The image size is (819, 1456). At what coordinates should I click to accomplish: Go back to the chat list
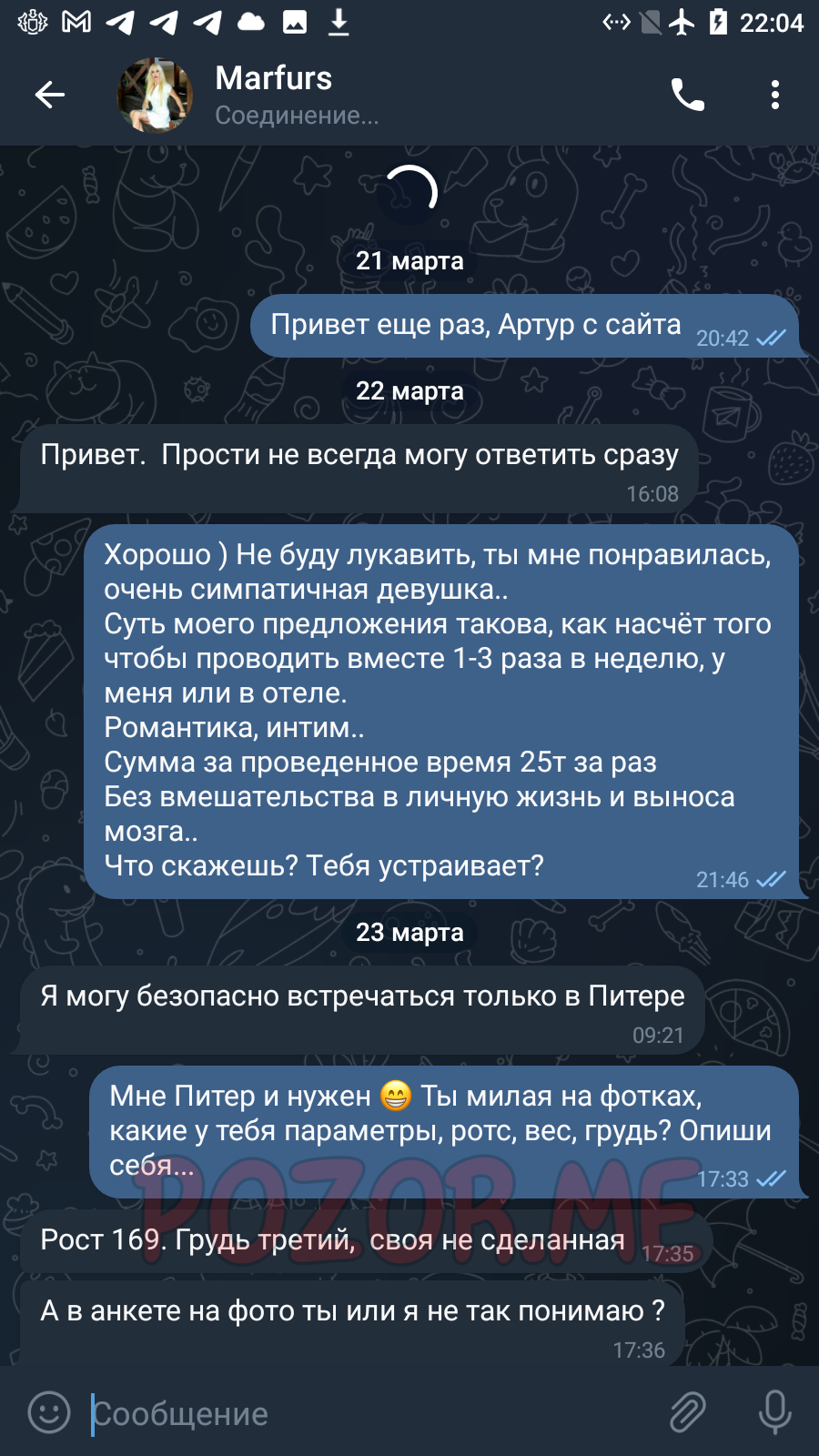coord(50,95)
